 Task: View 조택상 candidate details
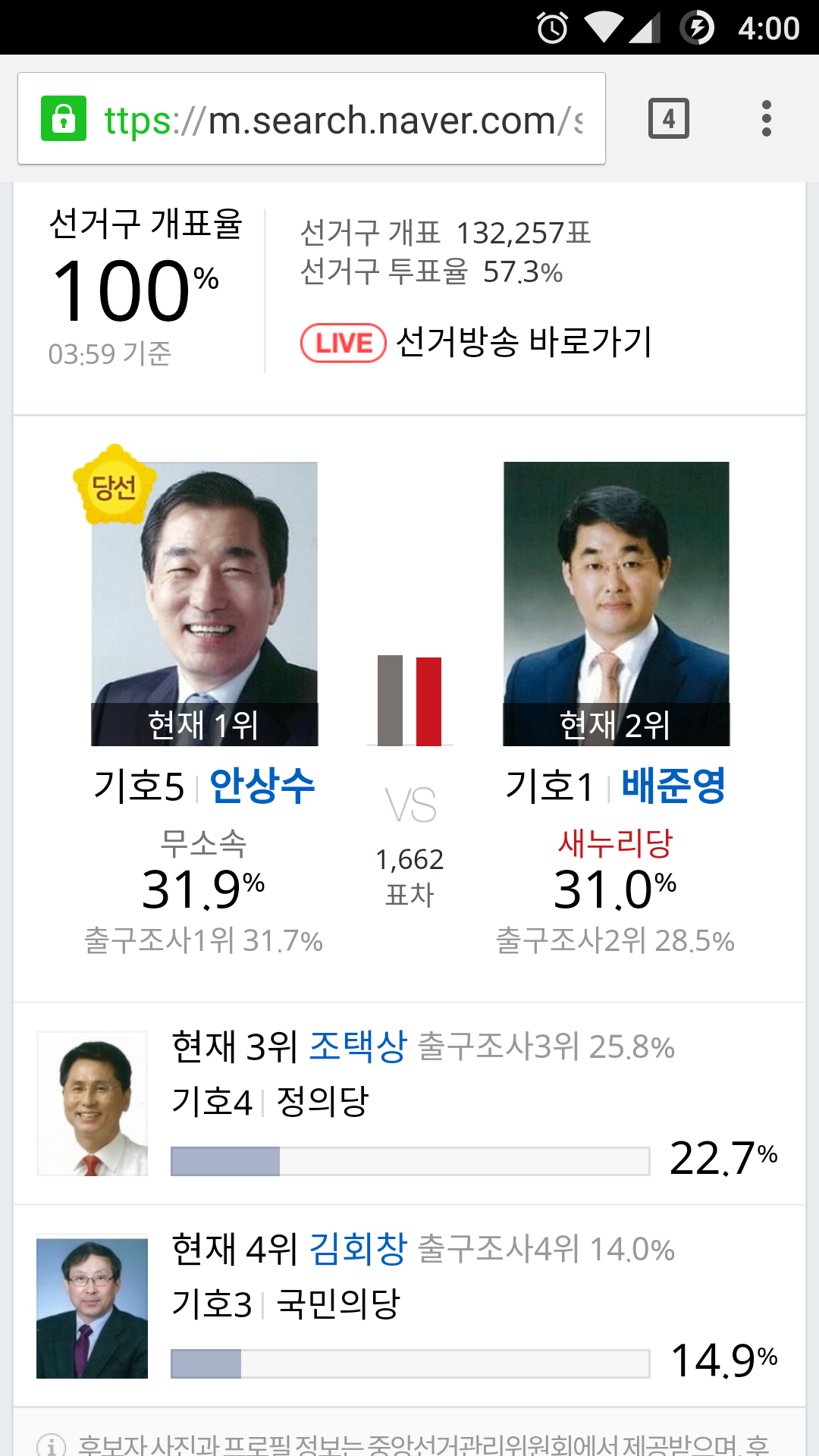tap(358, 1047)
